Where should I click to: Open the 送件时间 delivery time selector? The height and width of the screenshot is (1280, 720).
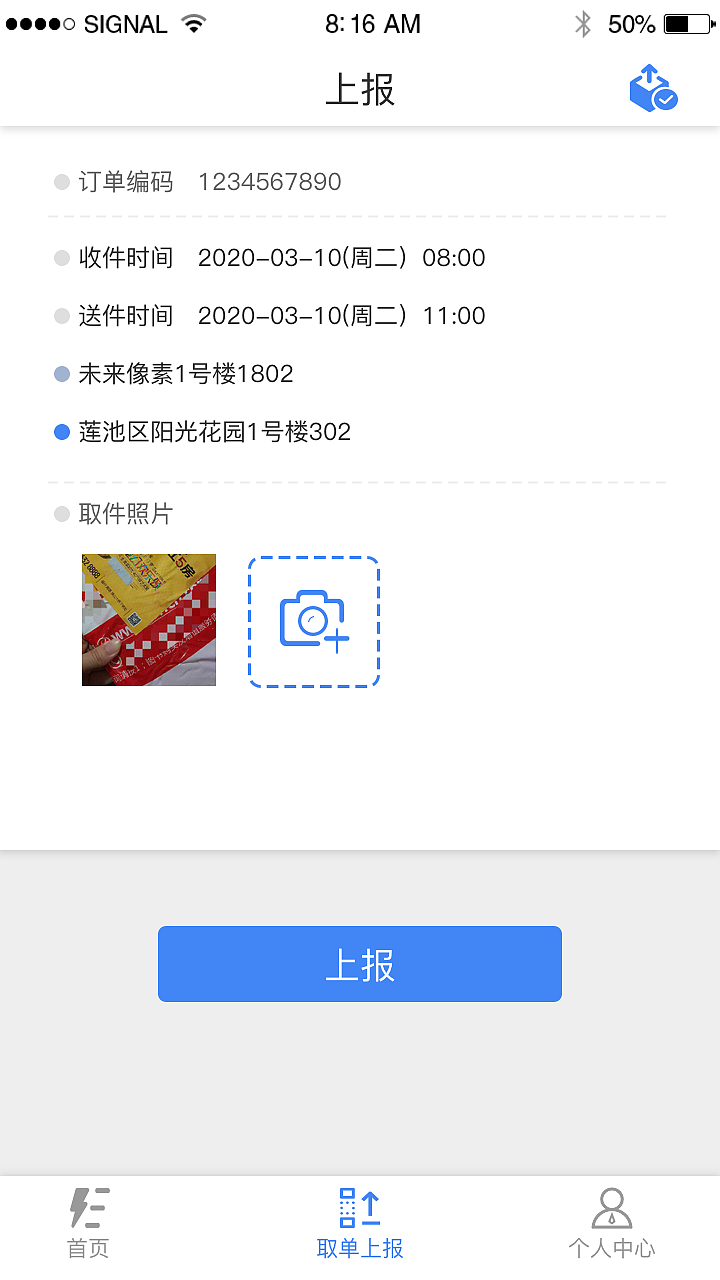[272, 315]
